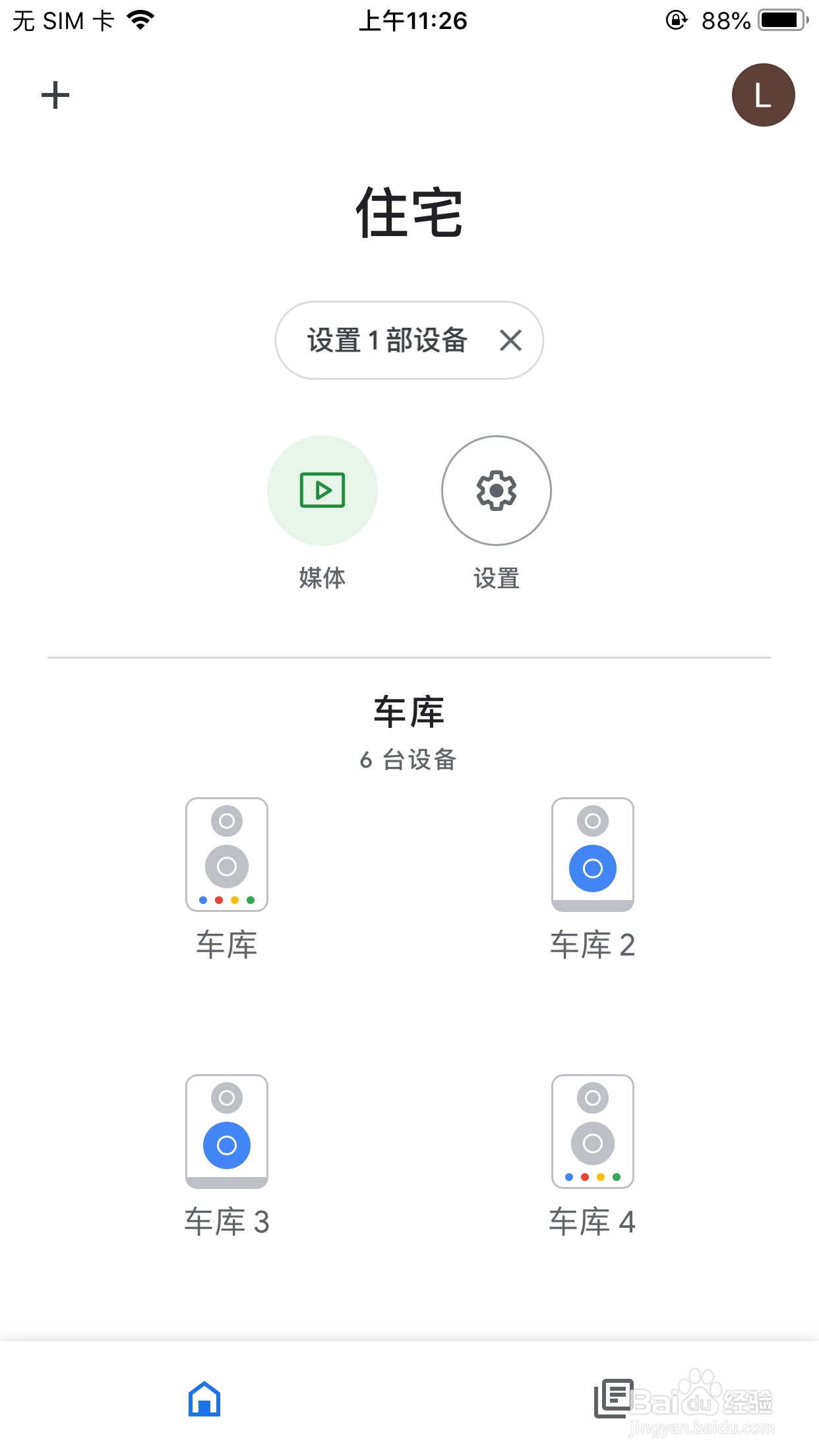Tap the 车库 4 speaker device icon
The height and width of the screenshot is (1456, 819).
(593, 1132)
